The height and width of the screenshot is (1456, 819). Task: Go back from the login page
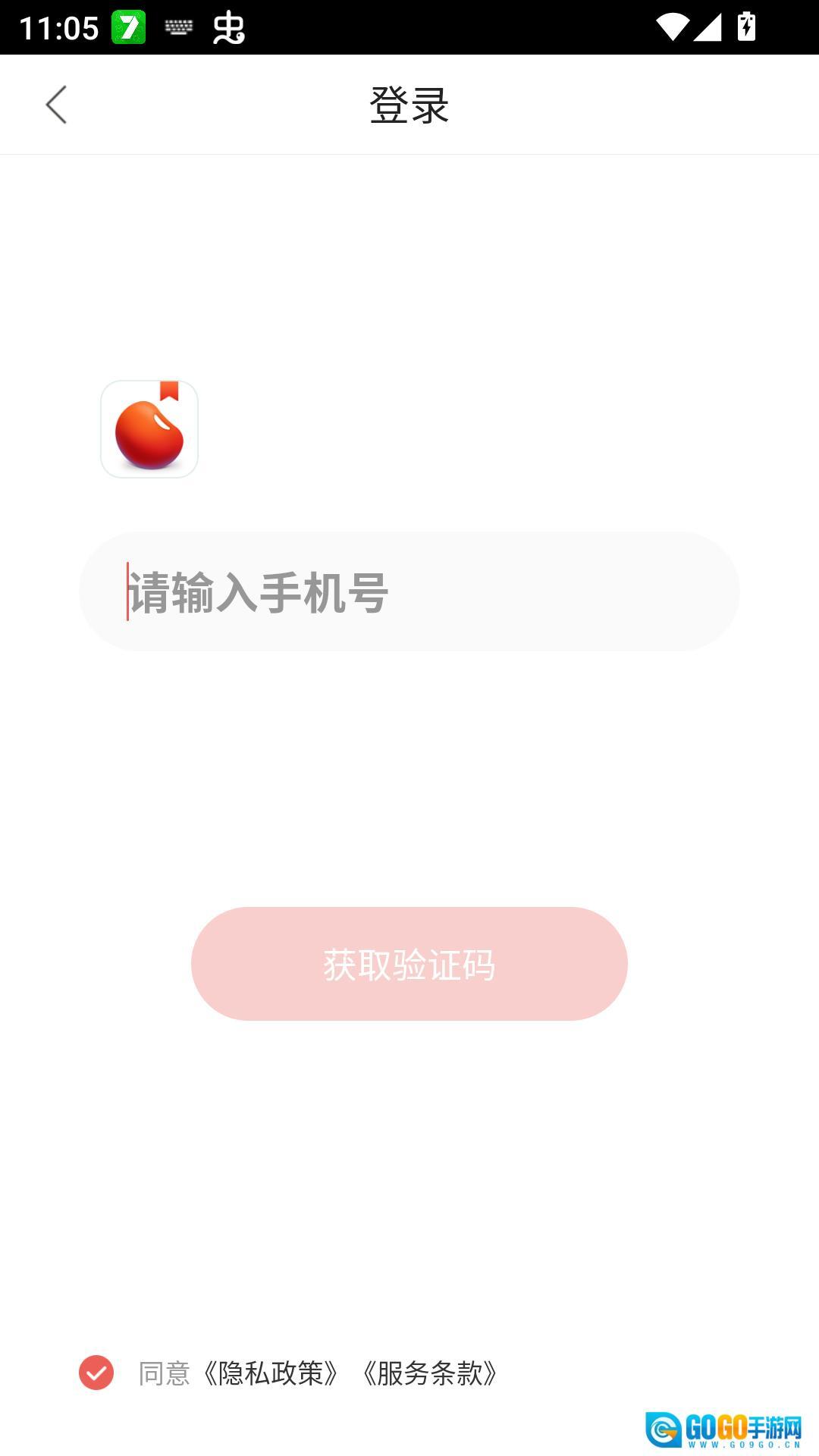[x=57, y=105]
